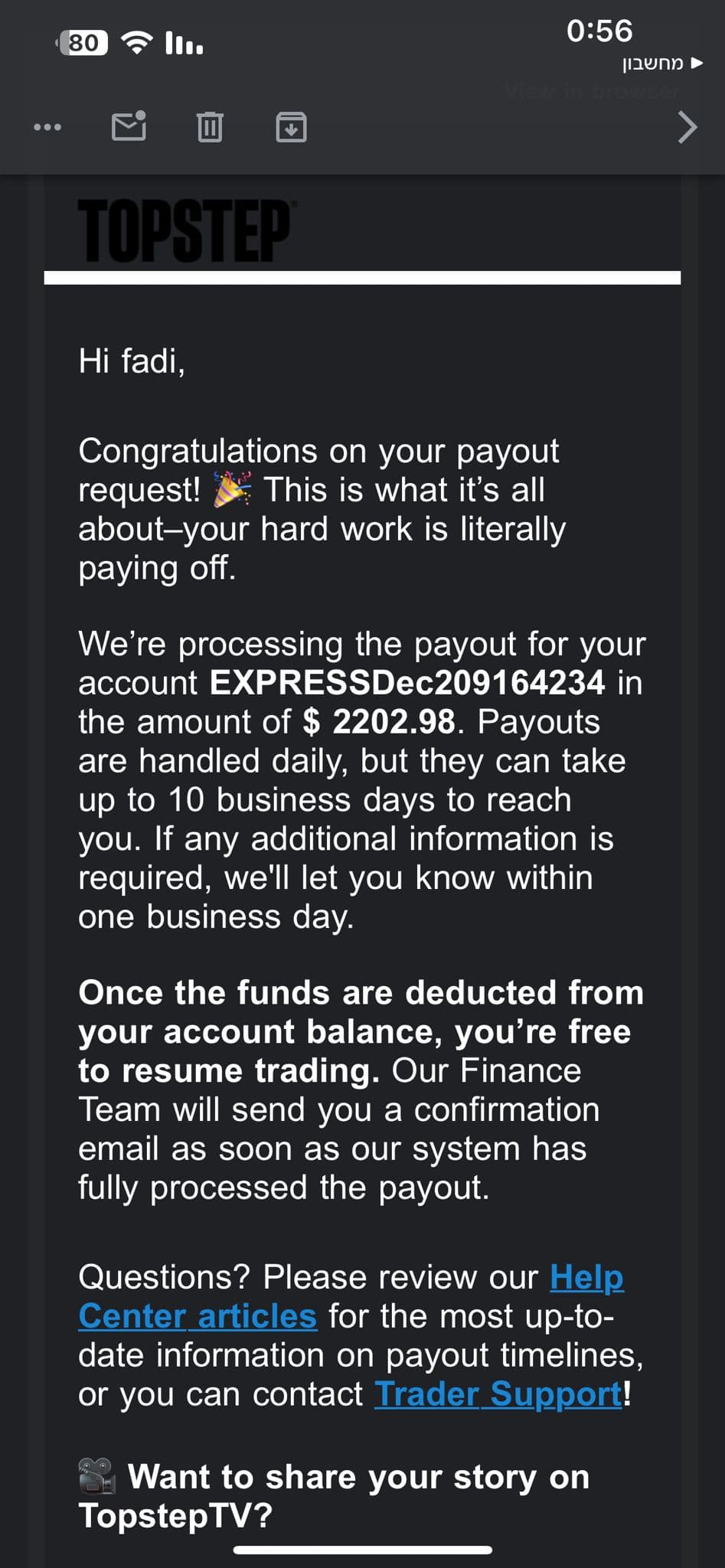
Task: Contact Trader Support via the link
Action: tap(498, 1394)
